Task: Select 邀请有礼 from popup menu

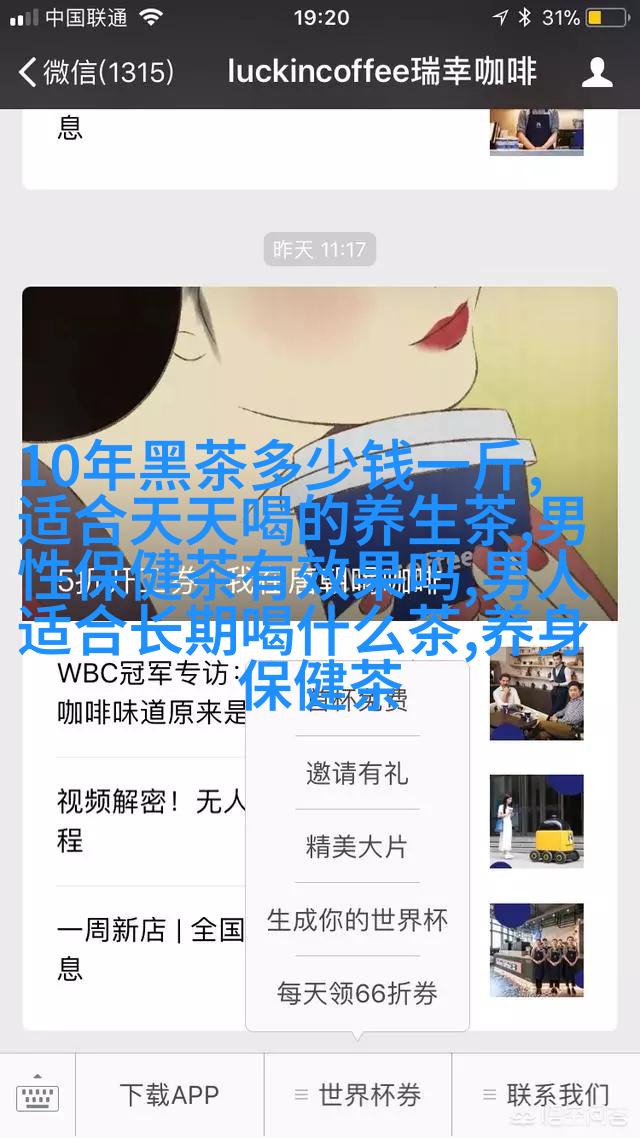Action: [357, 773]
